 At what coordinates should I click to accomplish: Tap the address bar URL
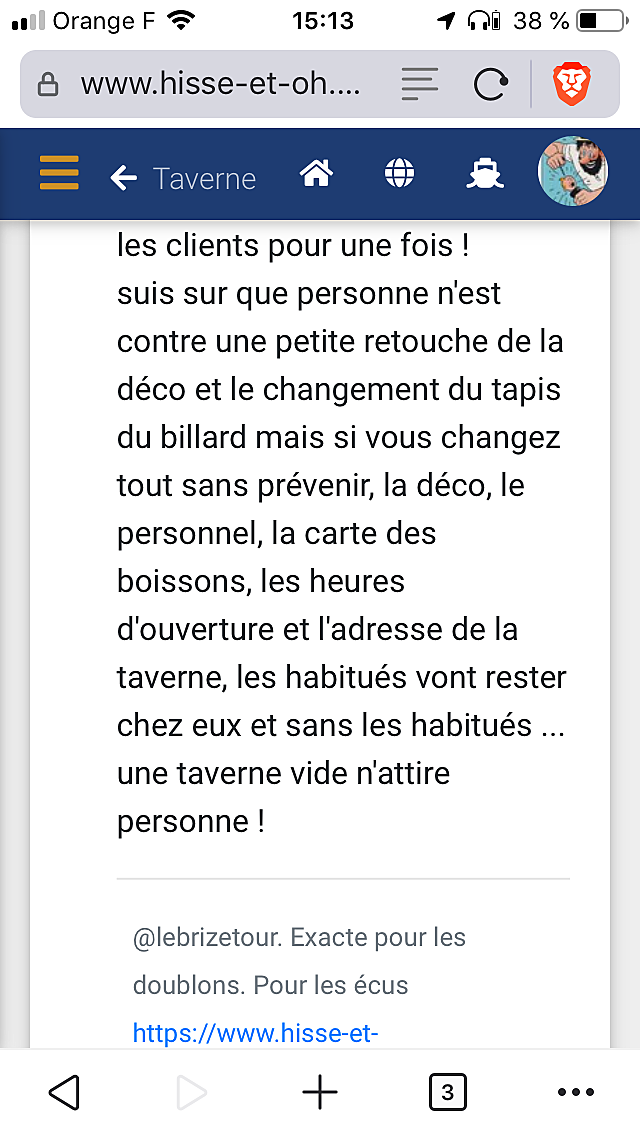pos(220,85)
